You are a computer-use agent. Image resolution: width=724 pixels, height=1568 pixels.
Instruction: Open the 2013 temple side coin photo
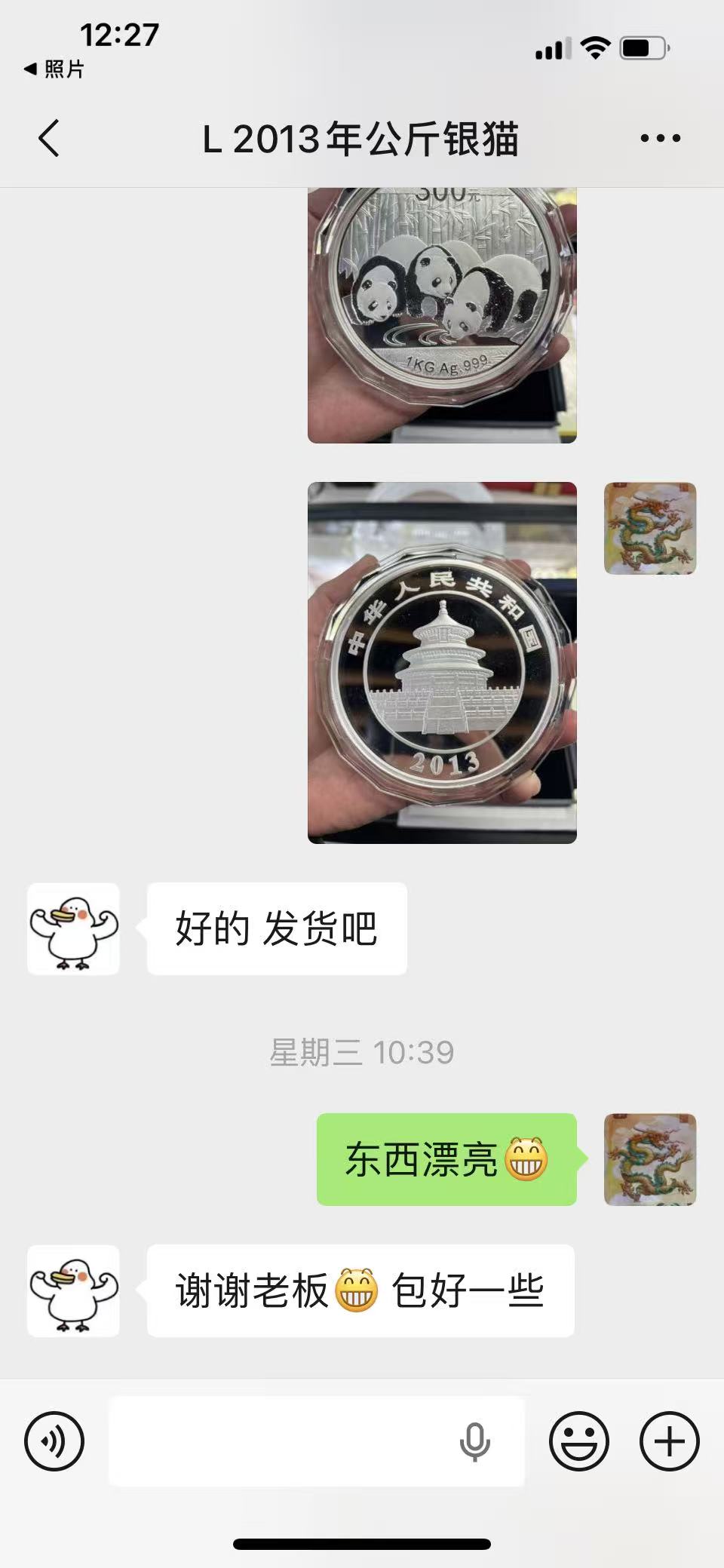(x=442, y=662)
